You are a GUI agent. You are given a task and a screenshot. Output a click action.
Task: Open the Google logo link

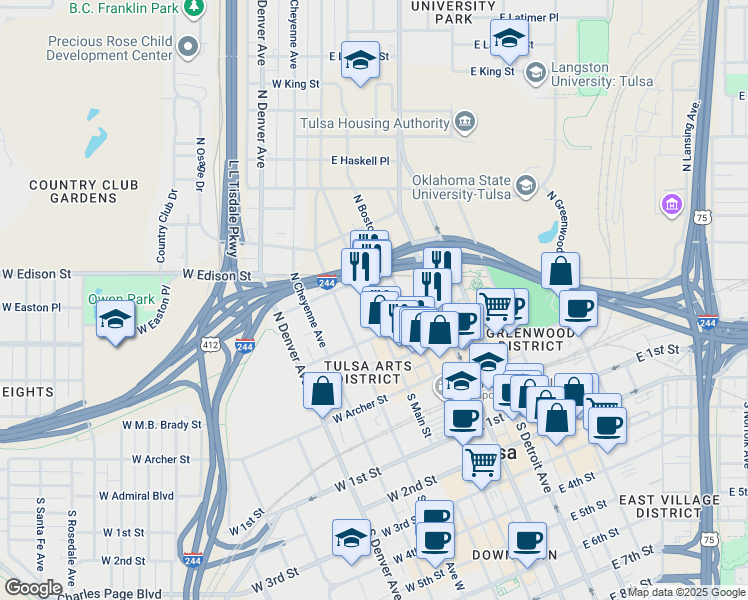pyautogui.click(x=33, y=588)
